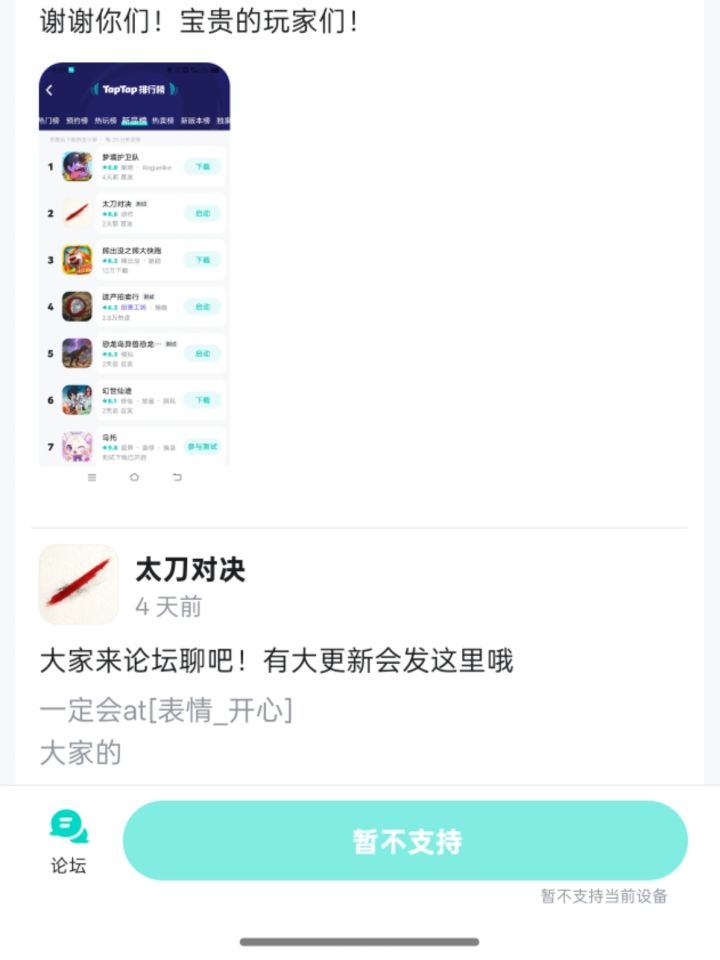Viewport: 720px width, 960px height.
Task: Tap the 参与测试 button next to 鸟托
Action: [204, 446]
